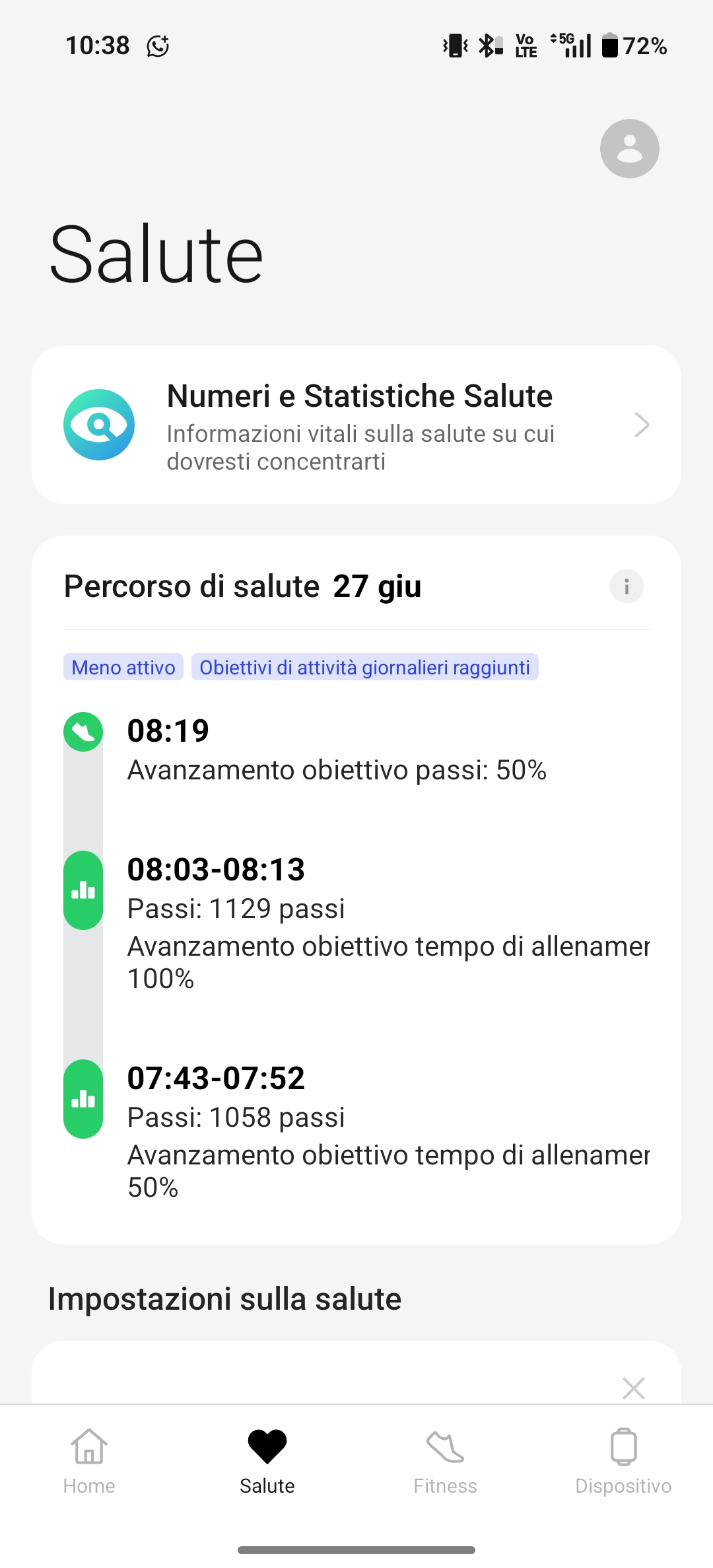This screenshot has width=713, height=1568.
Task: Go to the Fitness tab
Action: pos(446,1461)
